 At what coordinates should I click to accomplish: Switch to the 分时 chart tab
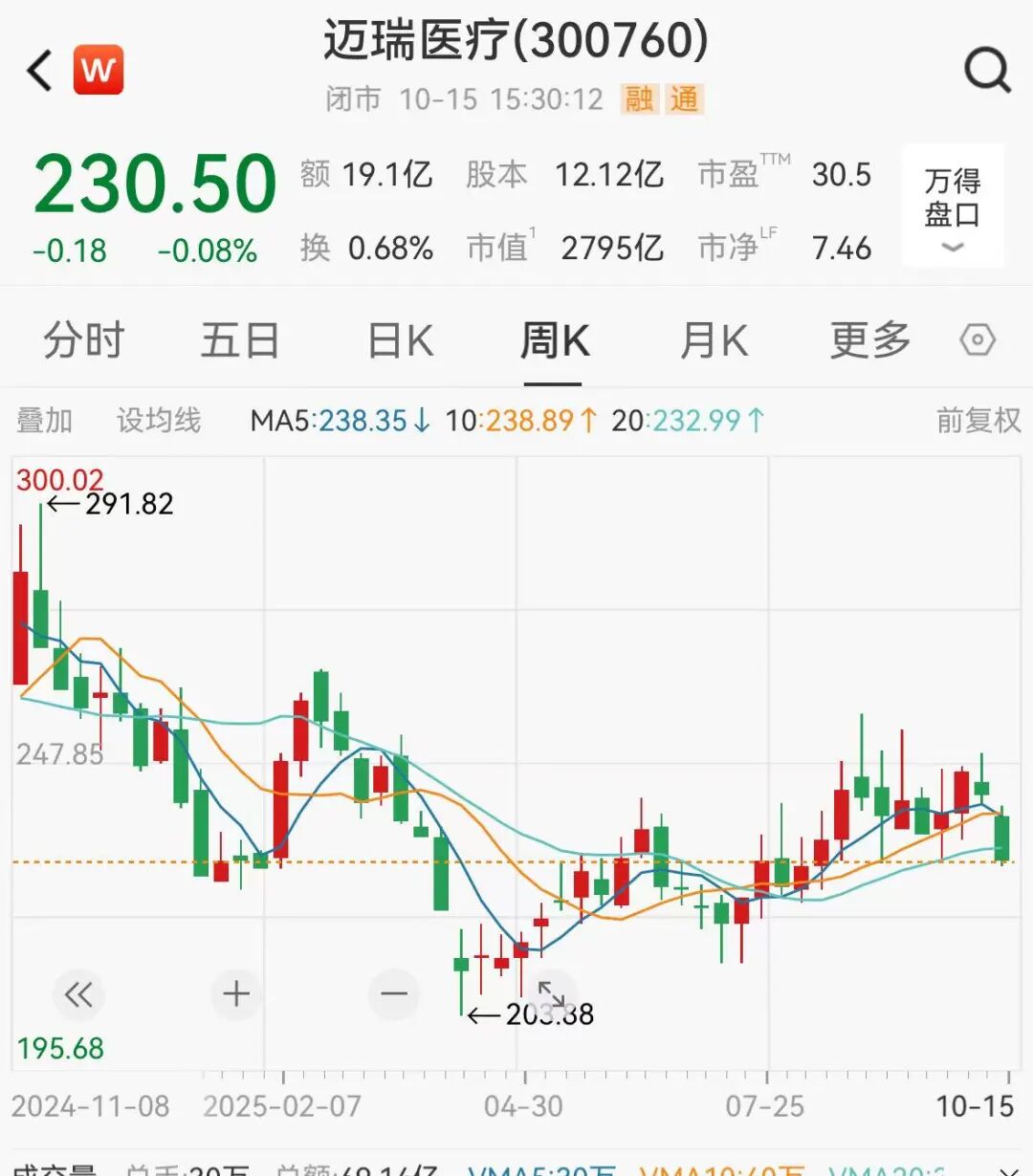[84, 340]
